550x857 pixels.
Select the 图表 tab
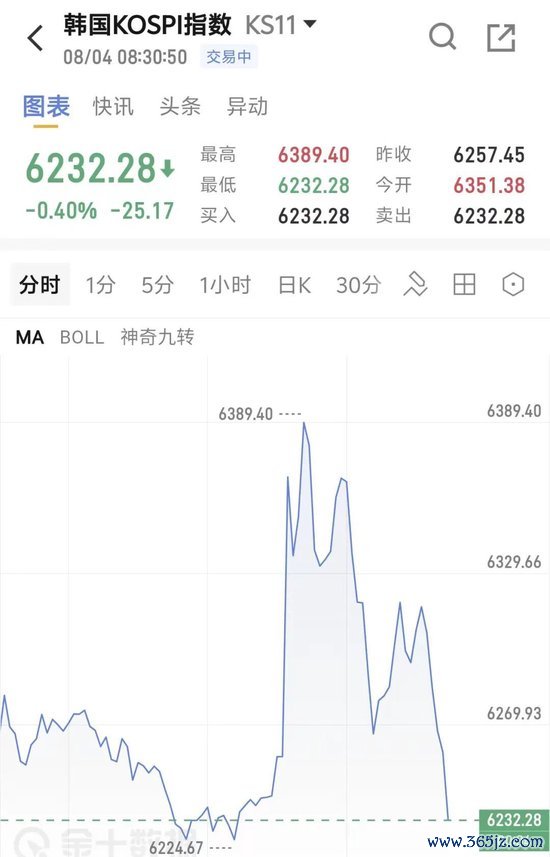click(46, 106)
